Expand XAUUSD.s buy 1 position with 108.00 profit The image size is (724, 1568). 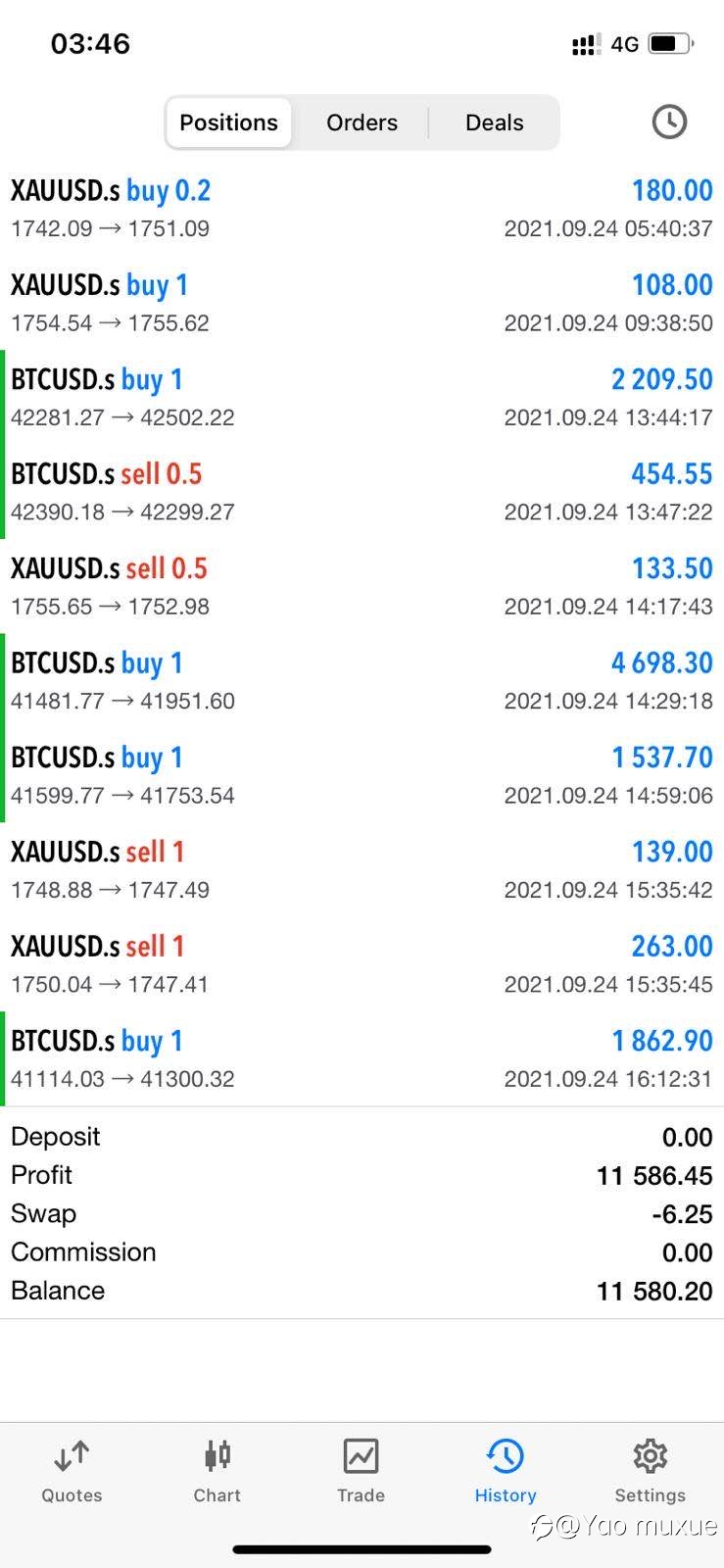(362, 303)
